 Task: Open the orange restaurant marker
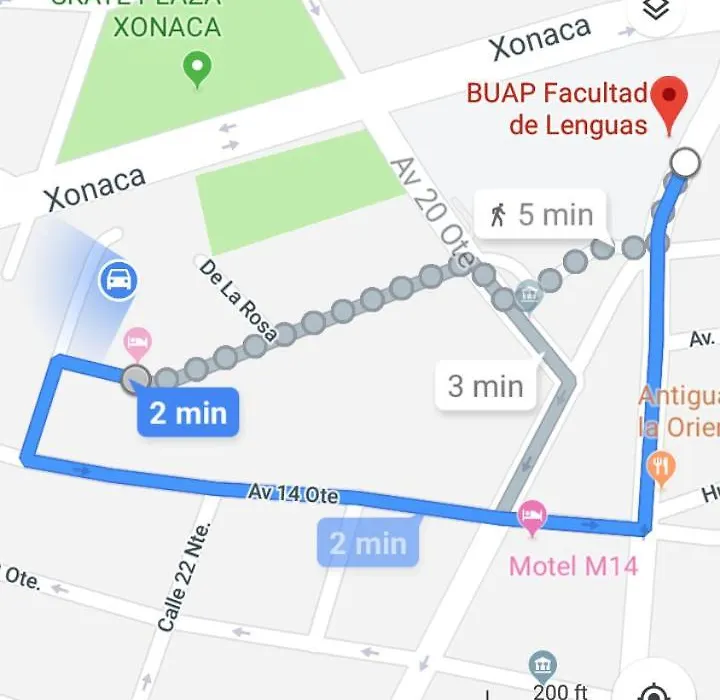(x=660, y=465)
